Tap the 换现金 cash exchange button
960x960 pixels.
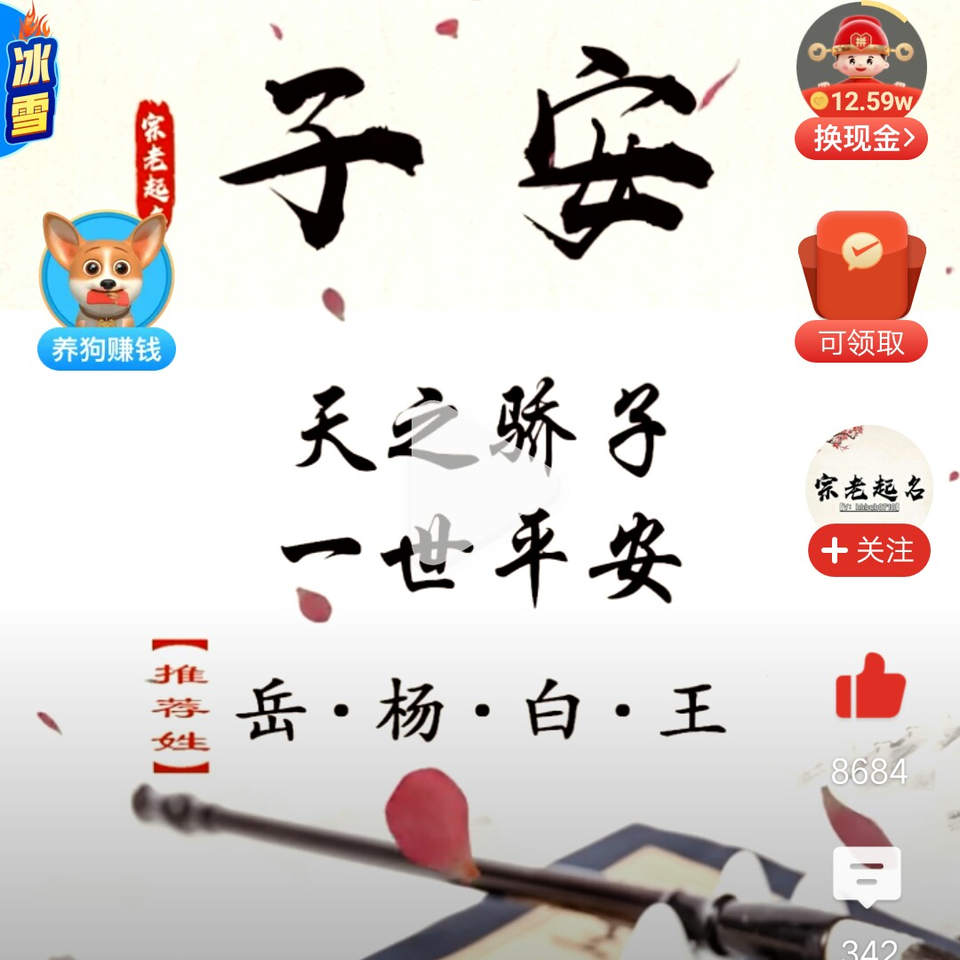pyautogui.click(x=861, y=139)
